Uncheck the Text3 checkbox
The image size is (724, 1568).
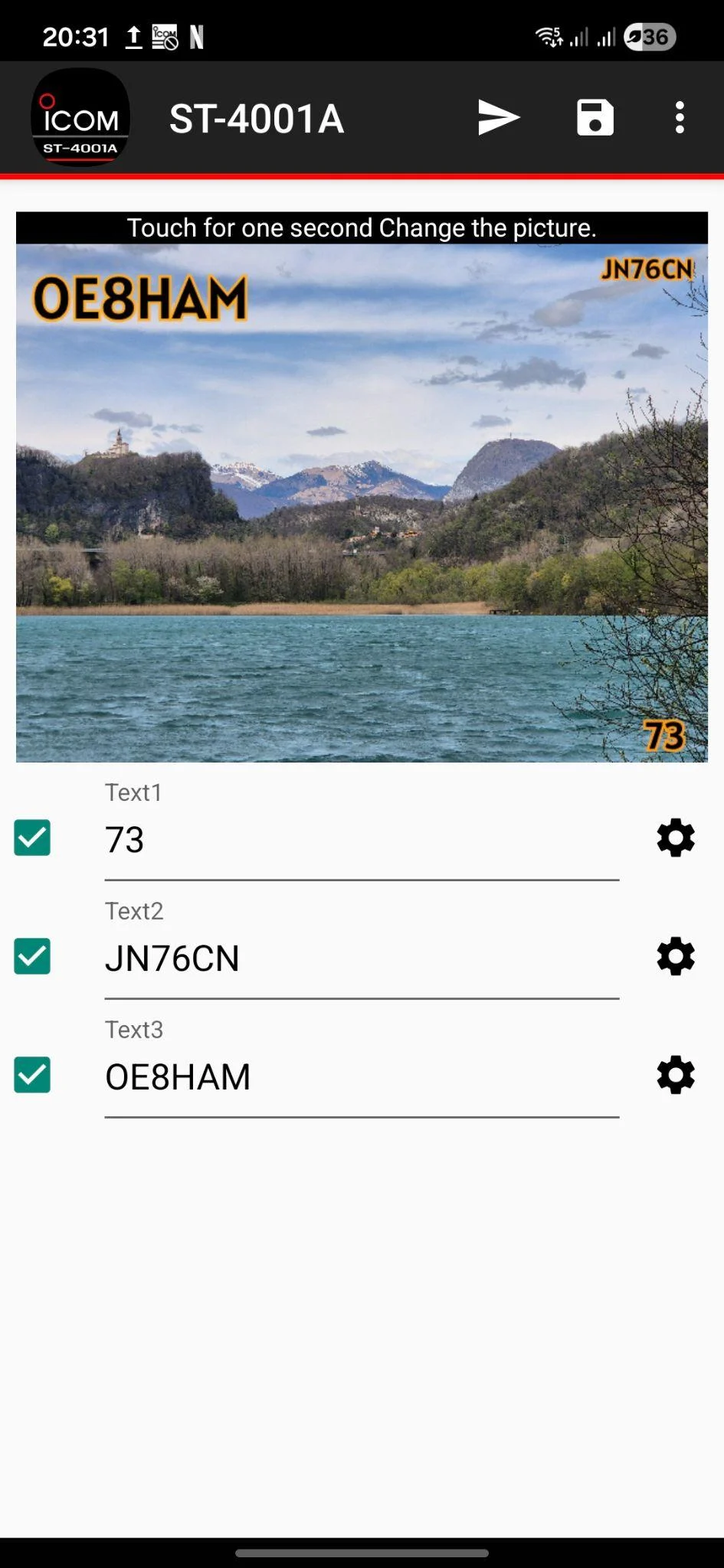click(32, 1075)
